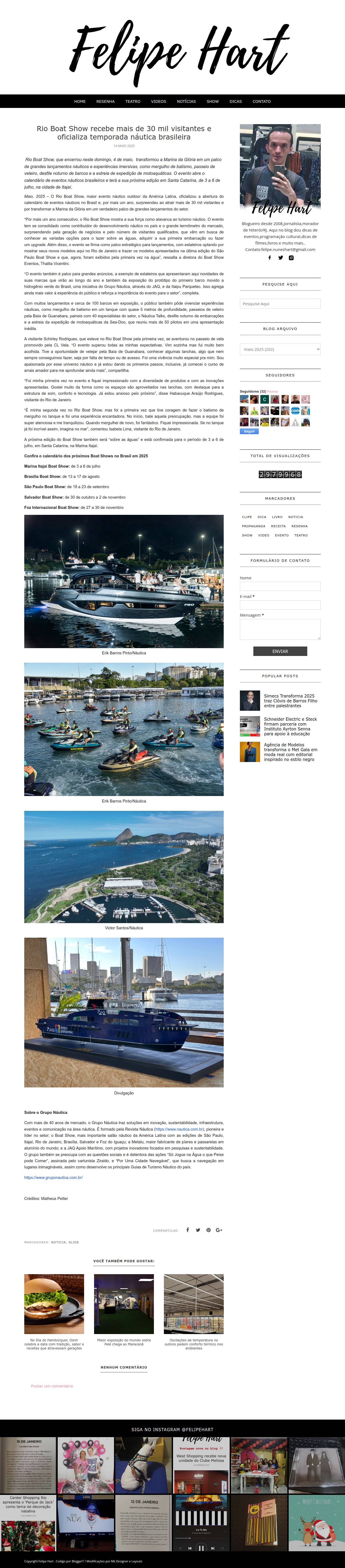Go to the TEATRO section
Screen dimensions: 345x1568
coord(133,102)
